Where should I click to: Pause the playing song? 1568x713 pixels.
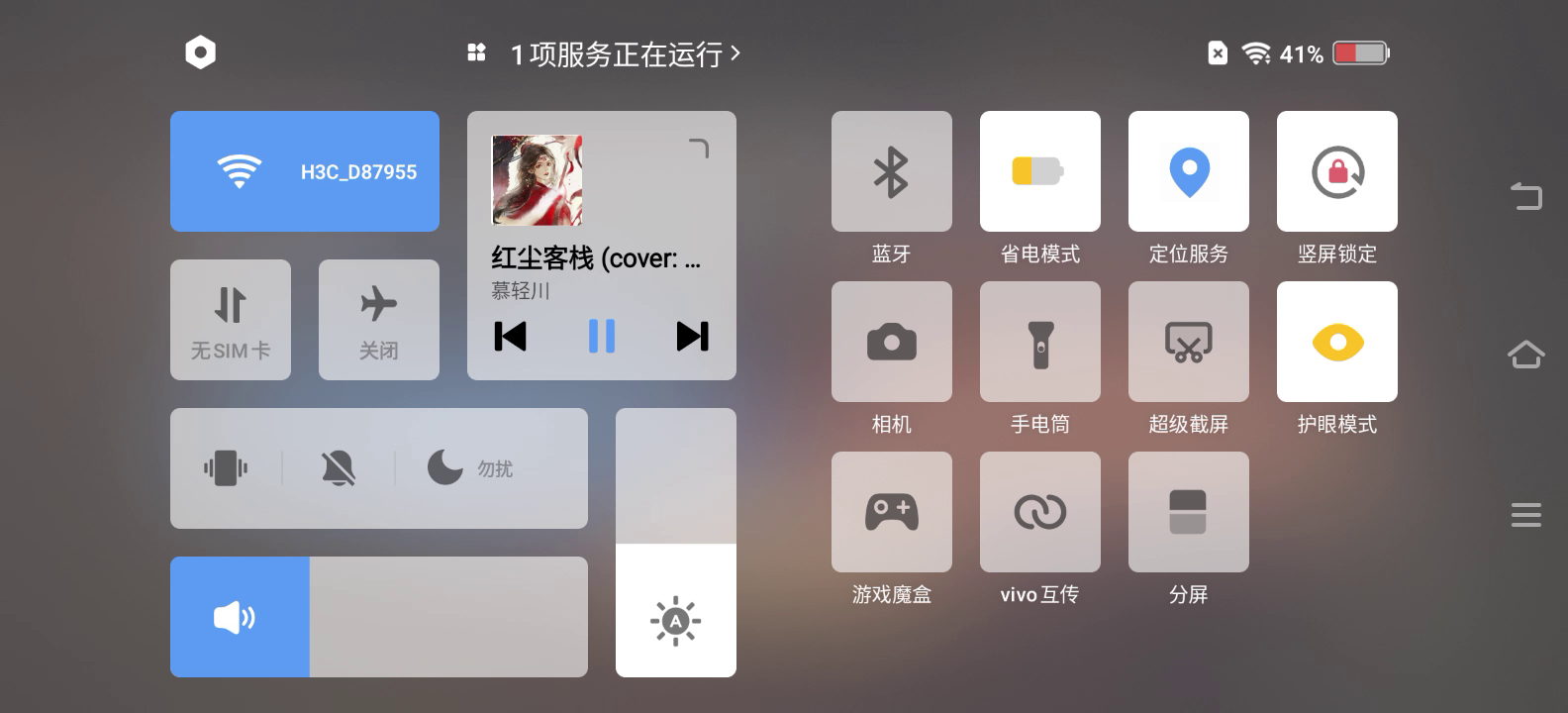click(602, 337)
